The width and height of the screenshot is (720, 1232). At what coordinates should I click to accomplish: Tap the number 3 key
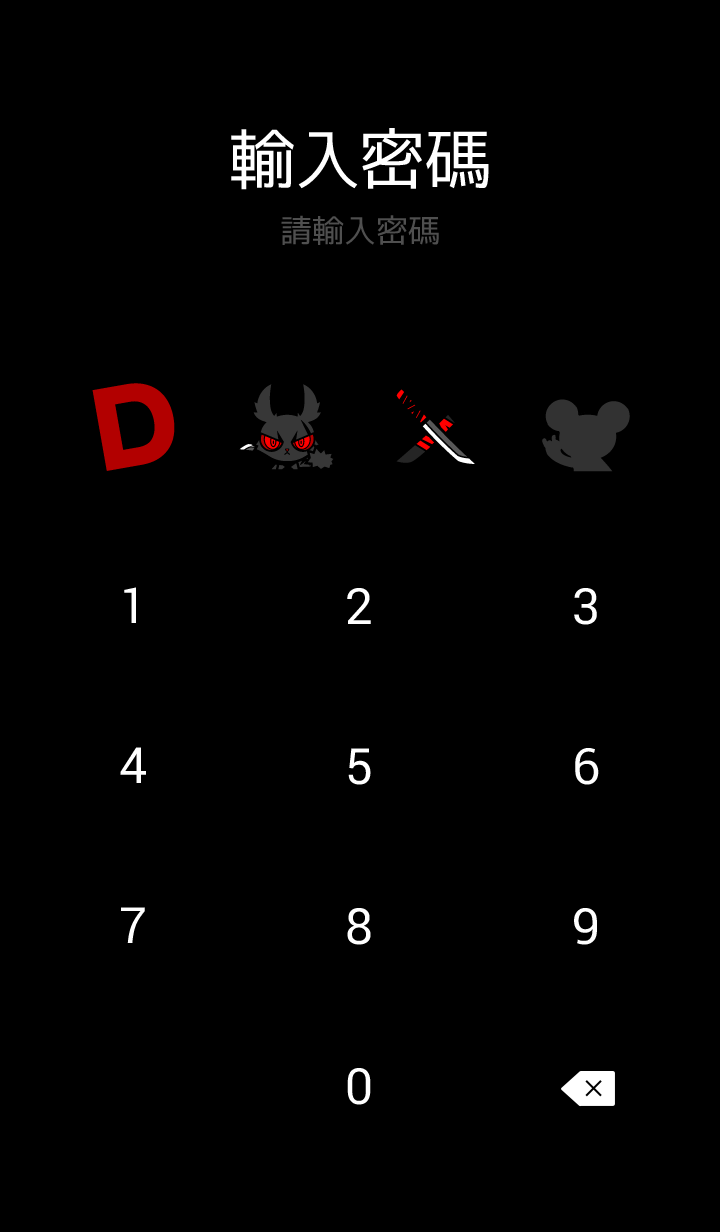coord(586,607)
